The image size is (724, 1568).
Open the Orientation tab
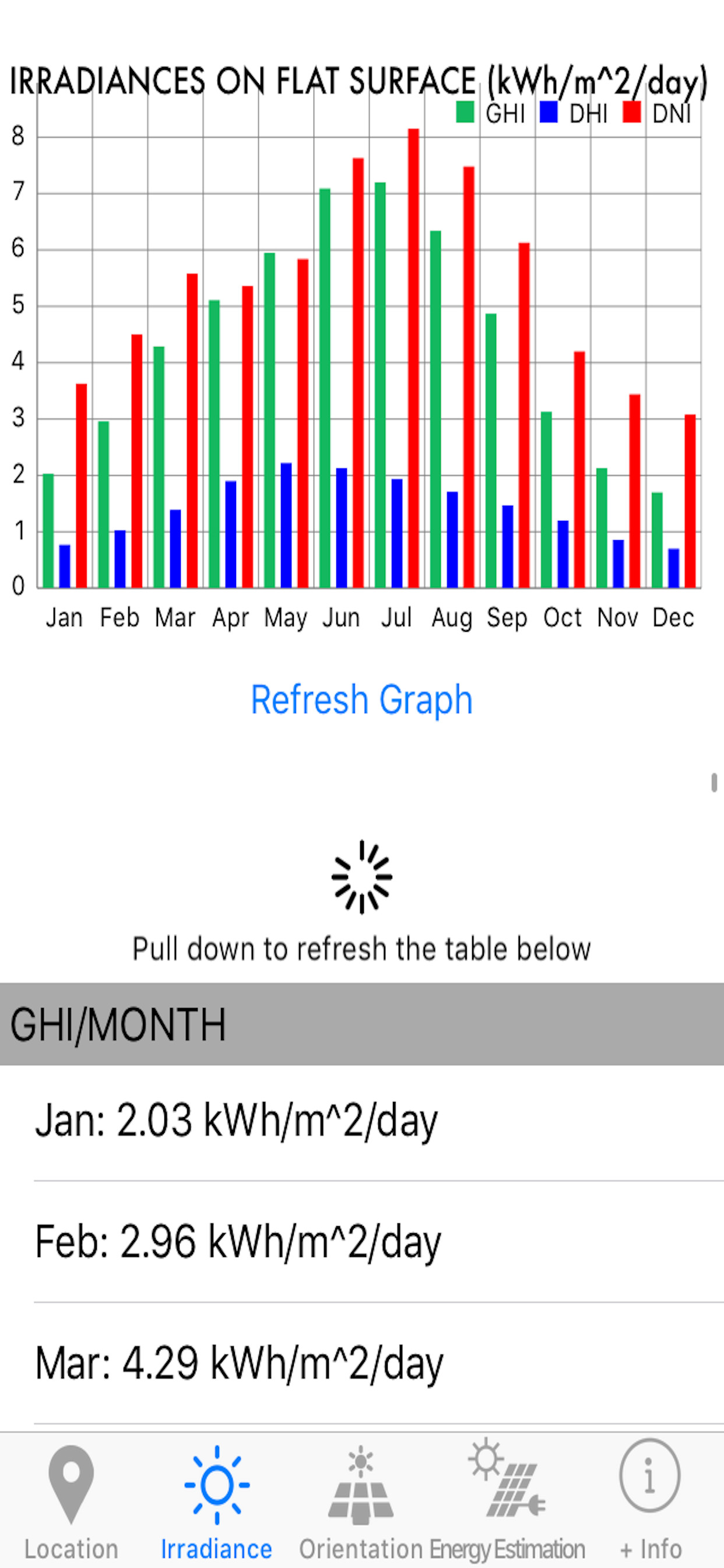click(x=361, y=1500)
